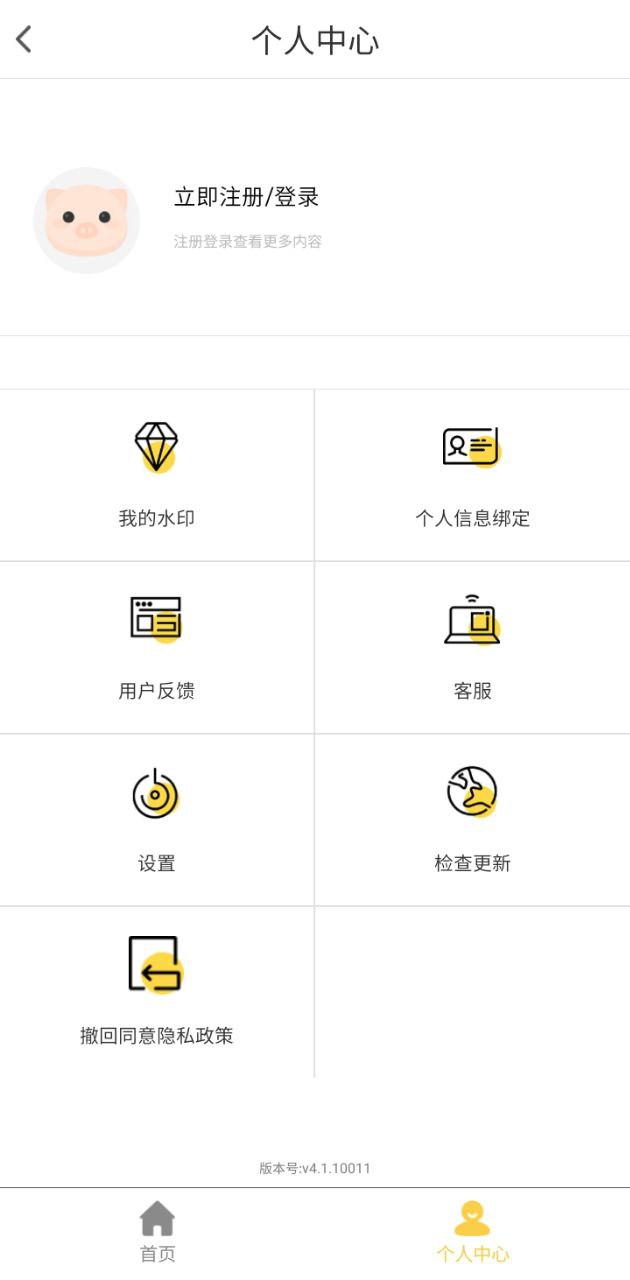The height and width of the screenshot is (1280, 630).
Task: Contact 客服 customer service
Action: (x=472, y=647)
